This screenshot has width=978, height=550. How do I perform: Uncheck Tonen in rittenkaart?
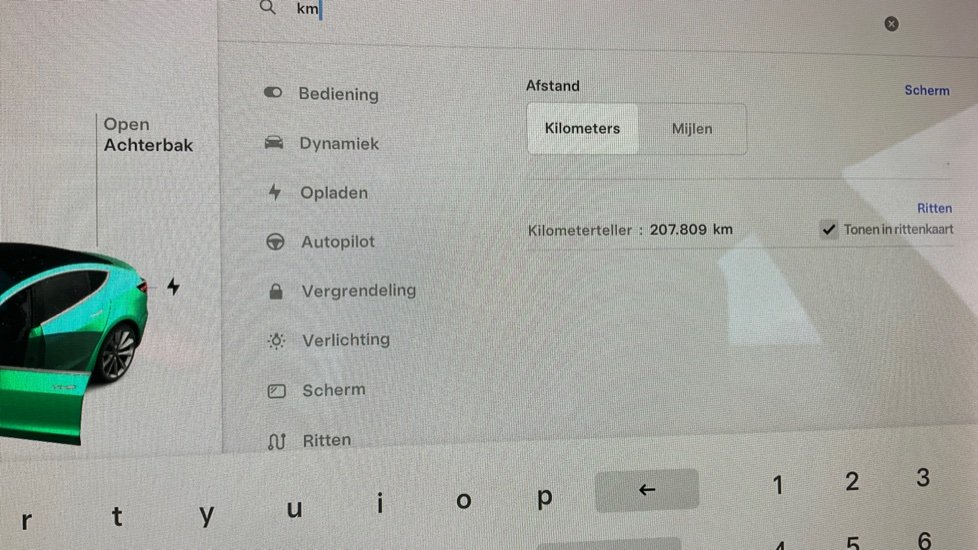tap(828, 230)
